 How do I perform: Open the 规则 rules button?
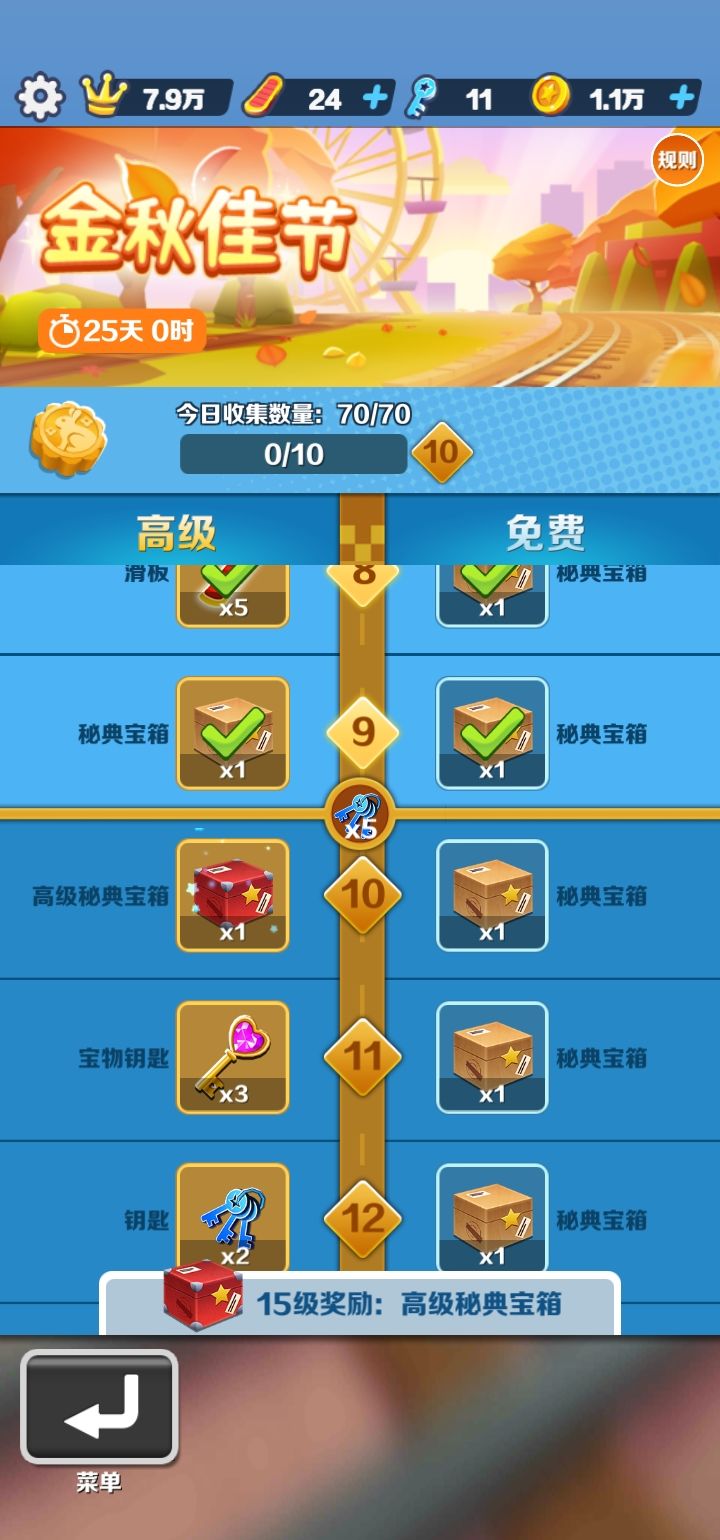tap(676, 160)
